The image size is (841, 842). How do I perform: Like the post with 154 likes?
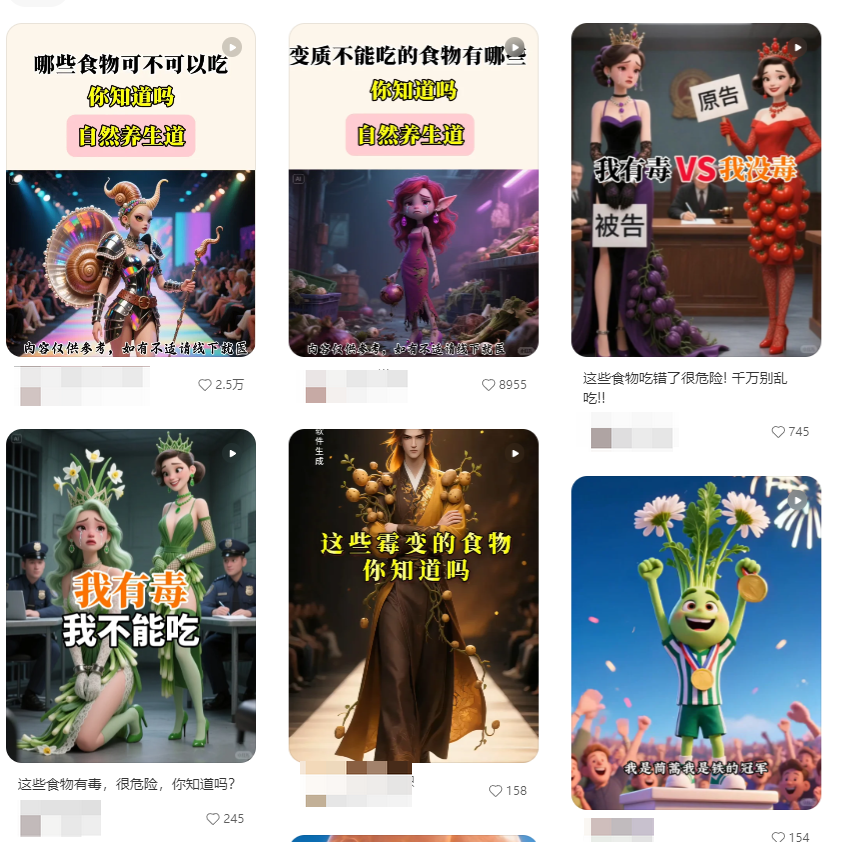778,837
